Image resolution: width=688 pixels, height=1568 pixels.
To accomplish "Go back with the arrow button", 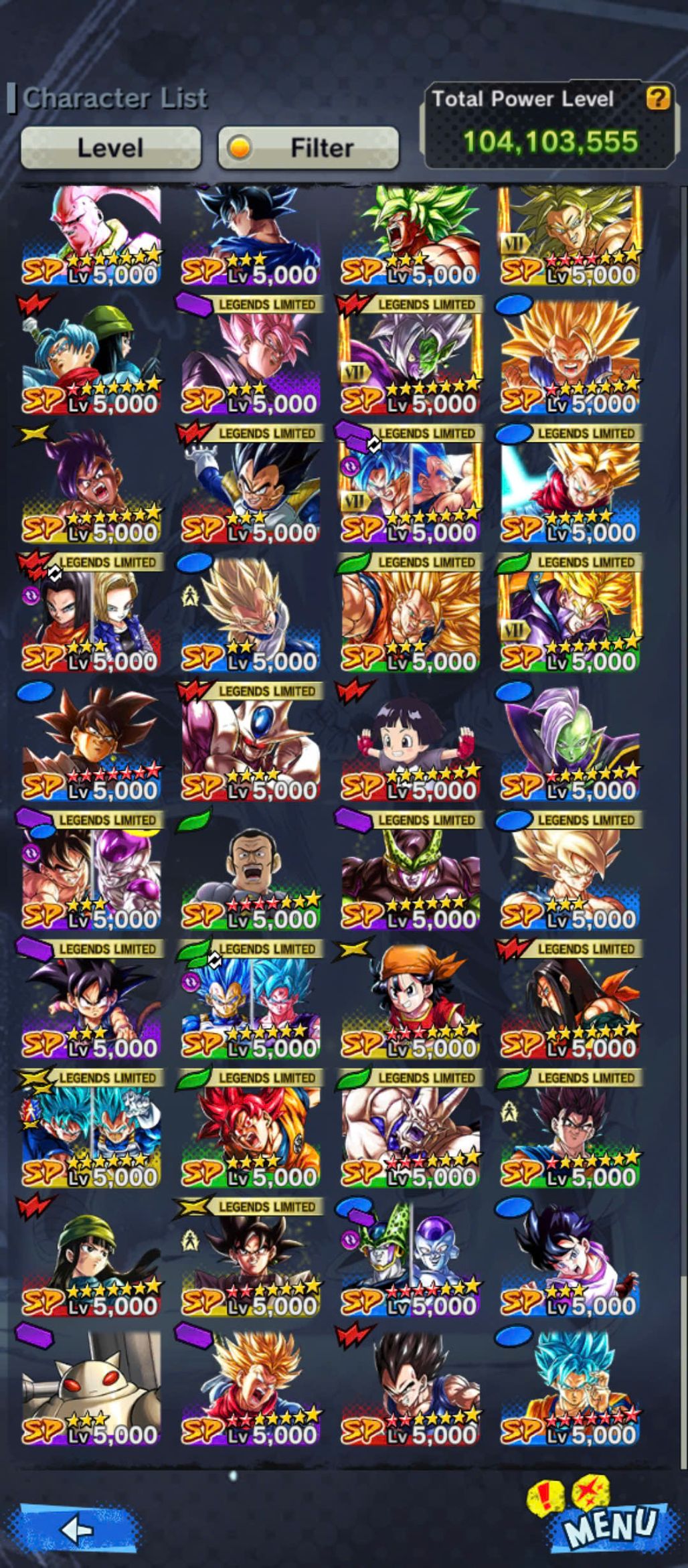I will pyautogui.click(x=77, y=1529).
